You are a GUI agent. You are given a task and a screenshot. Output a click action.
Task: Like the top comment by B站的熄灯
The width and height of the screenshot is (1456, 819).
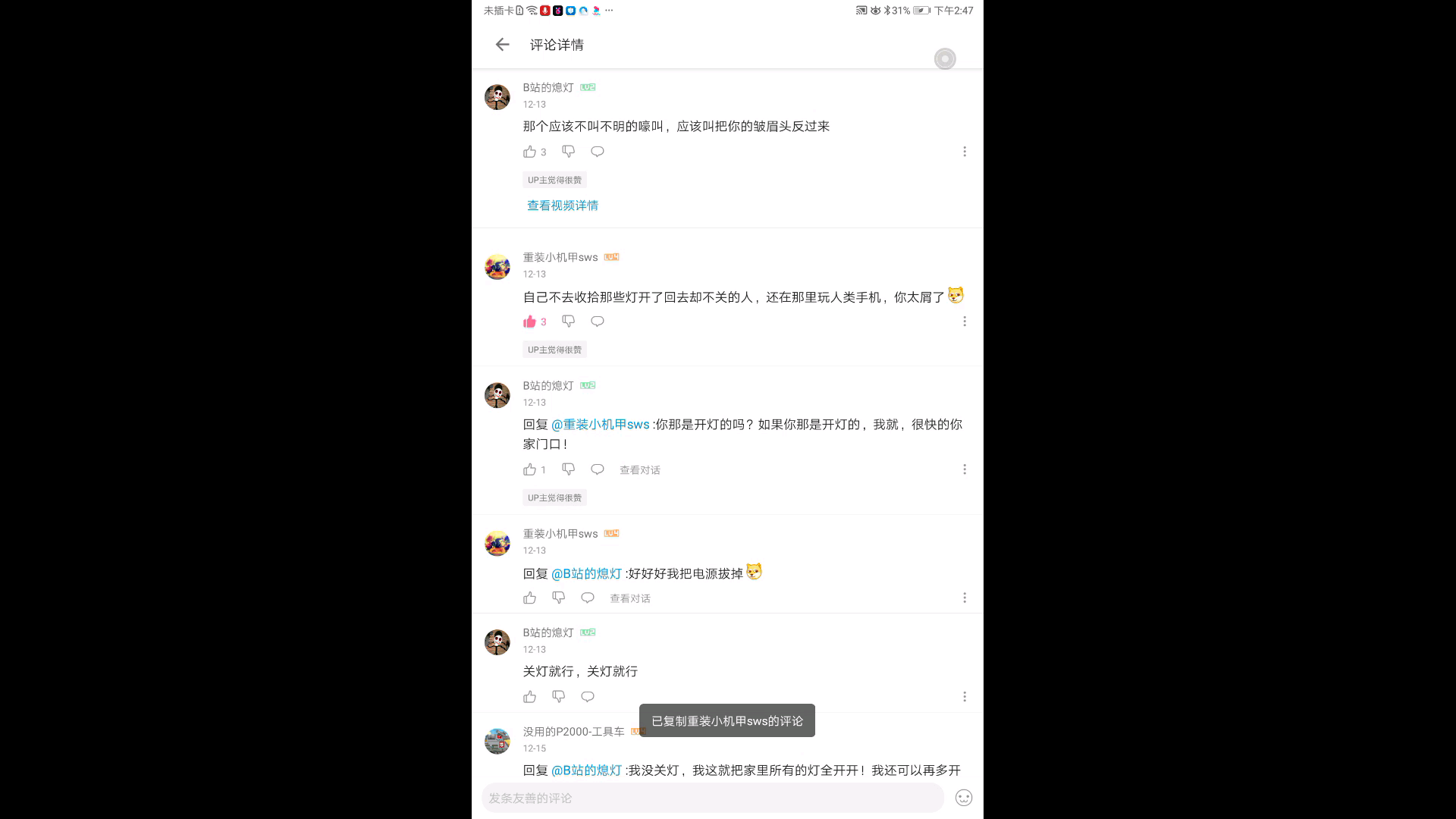pos(529,152)
